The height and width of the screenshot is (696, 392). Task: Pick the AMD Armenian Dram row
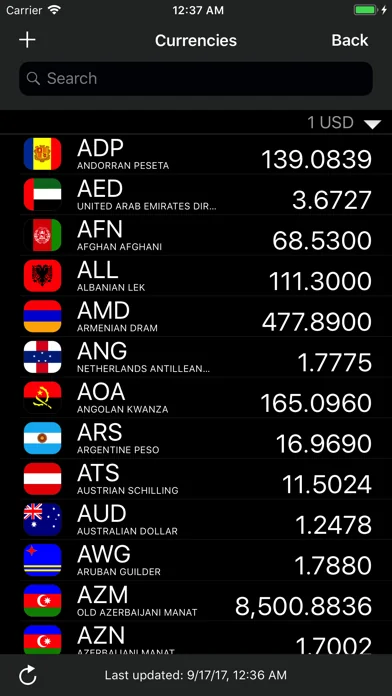pos(196,316)
